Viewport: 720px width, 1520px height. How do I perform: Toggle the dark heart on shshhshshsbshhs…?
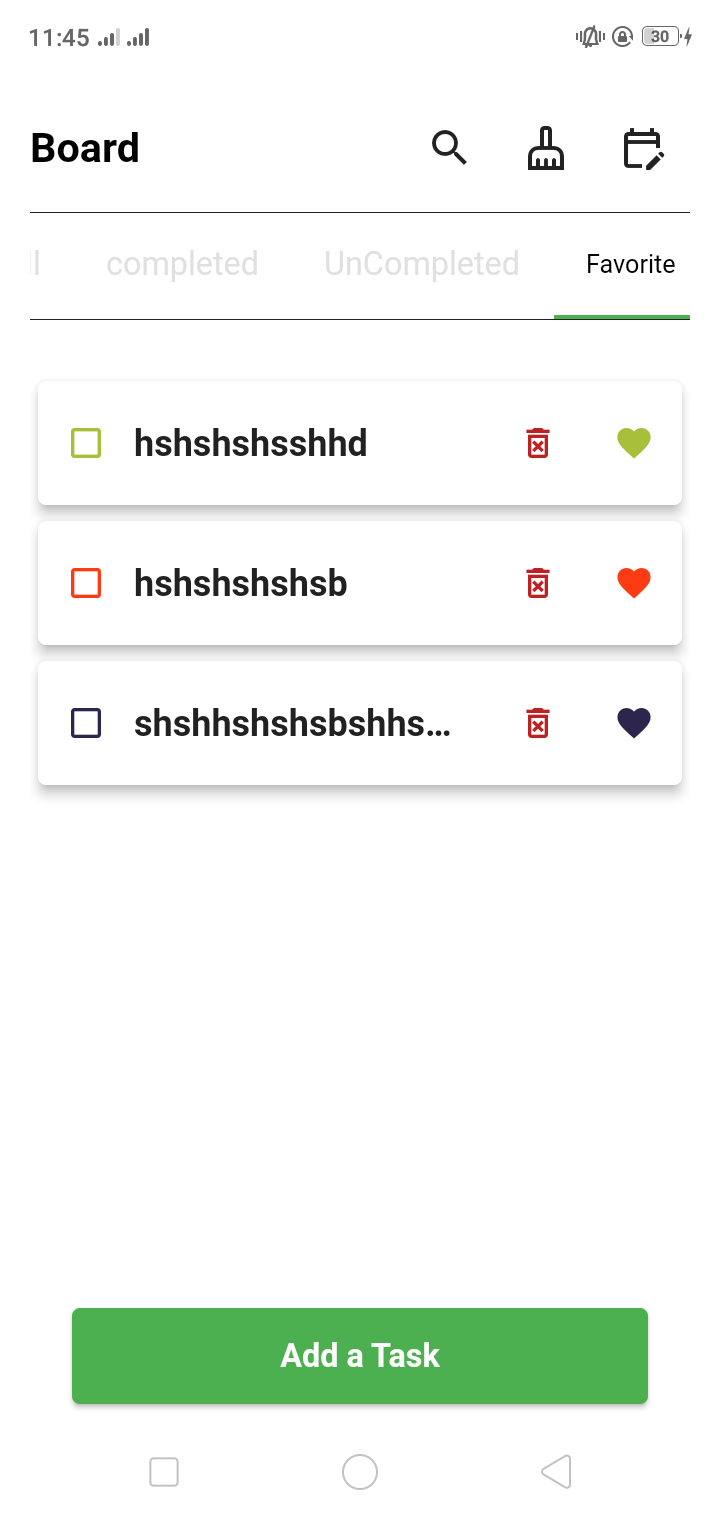click(634, 723)
